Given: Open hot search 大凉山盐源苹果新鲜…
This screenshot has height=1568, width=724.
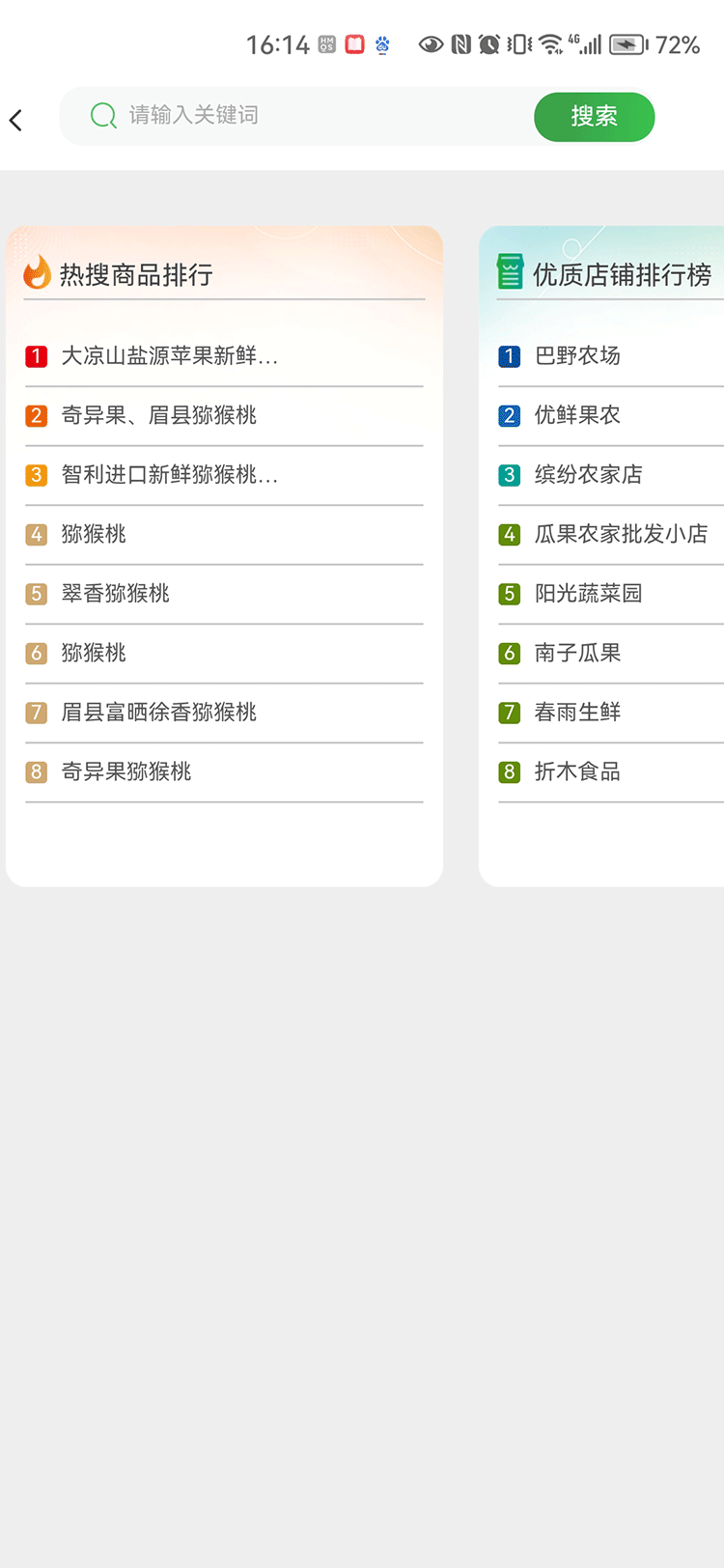Looking at the screenshot, I should point(170,356).
